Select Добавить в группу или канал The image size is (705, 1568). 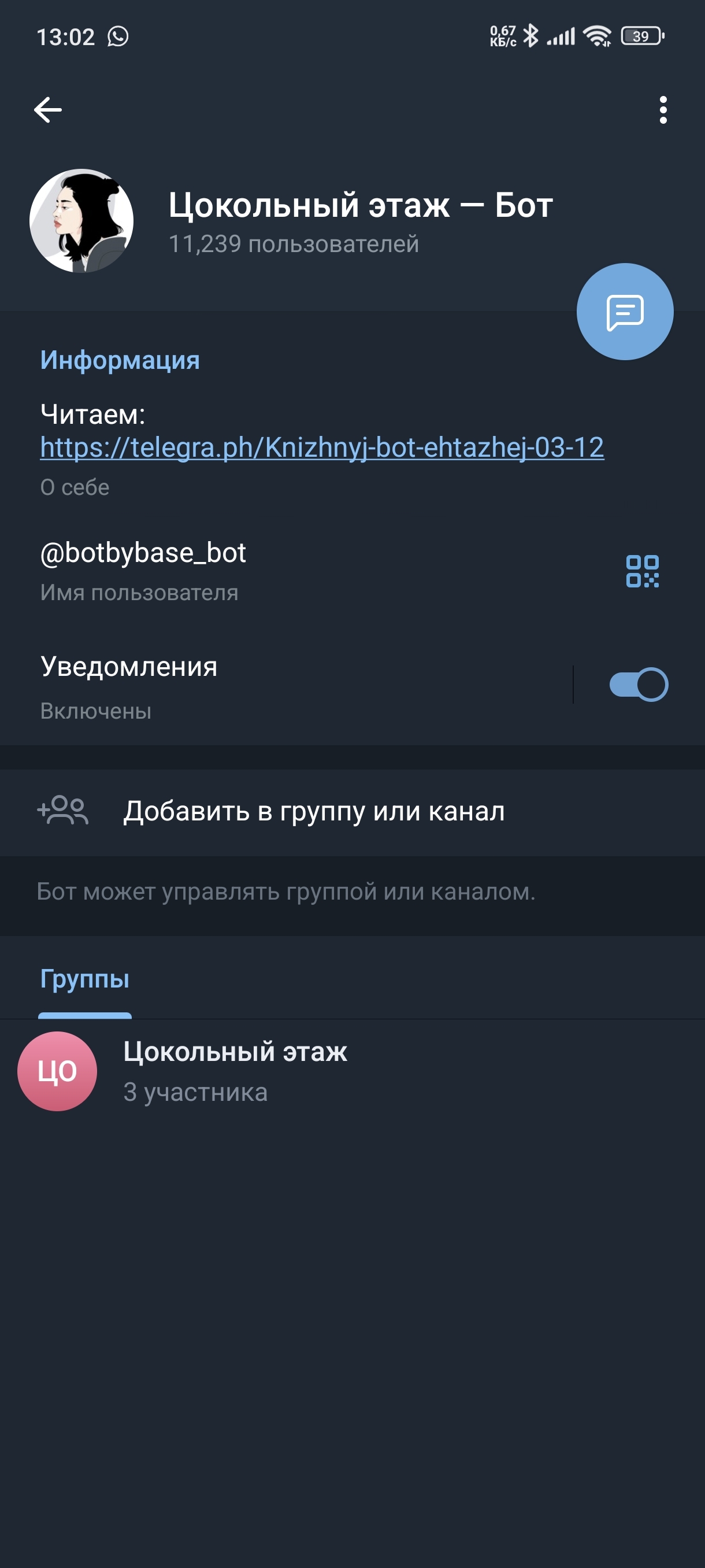tap(352, 812)
